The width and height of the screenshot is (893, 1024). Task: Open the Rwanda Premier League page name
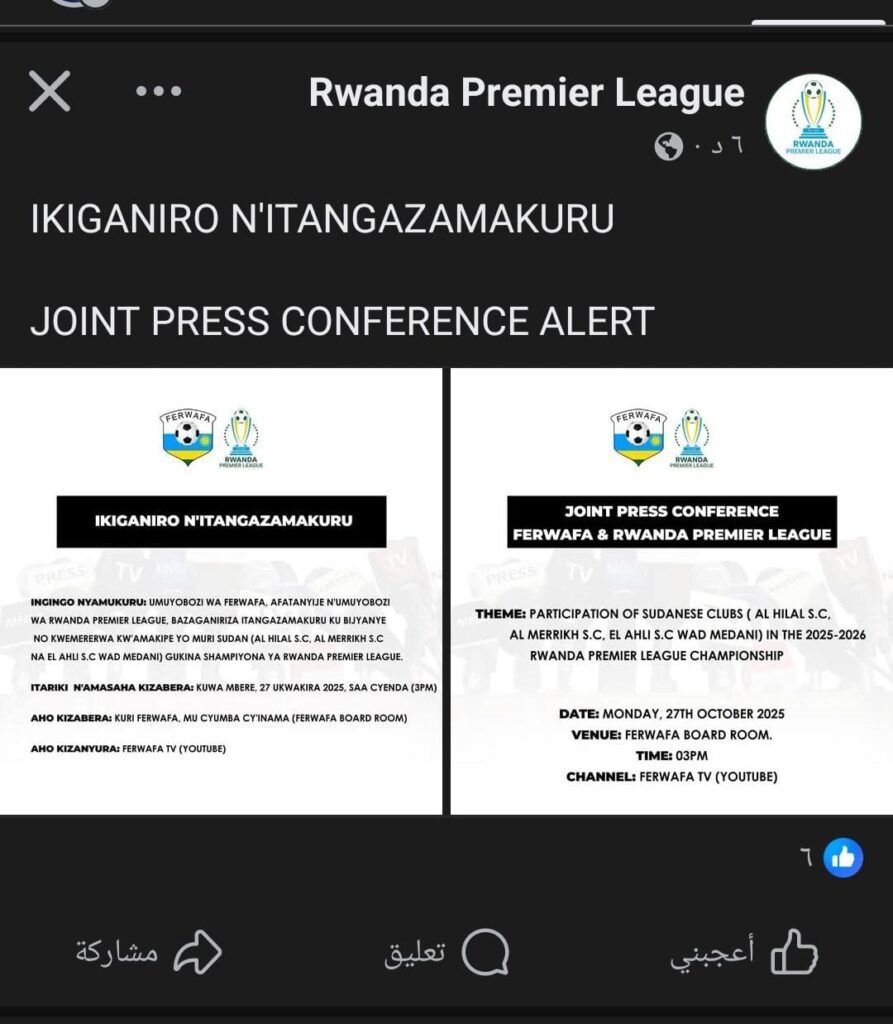(526, 93)
